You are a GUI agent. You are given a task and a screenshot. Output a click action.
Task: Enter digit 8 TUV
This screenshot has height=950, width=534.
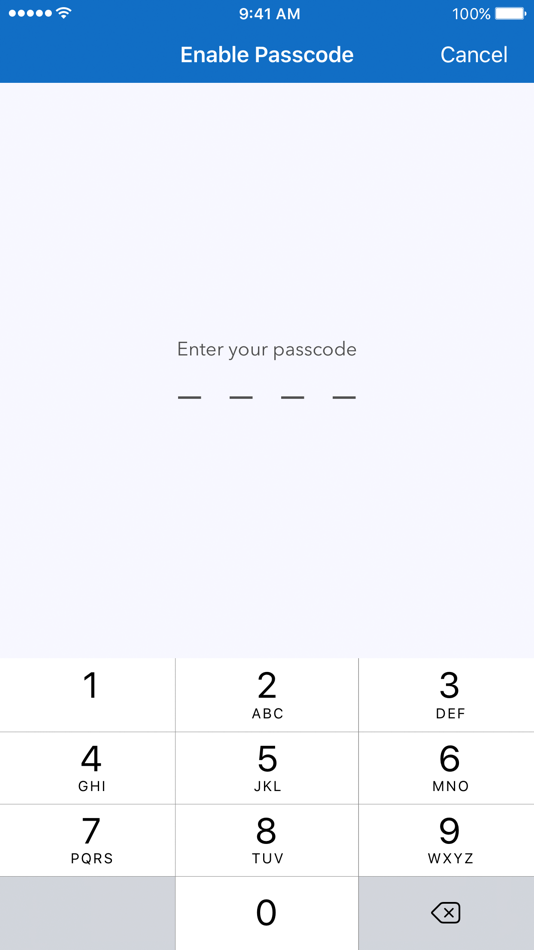[267, 840]
